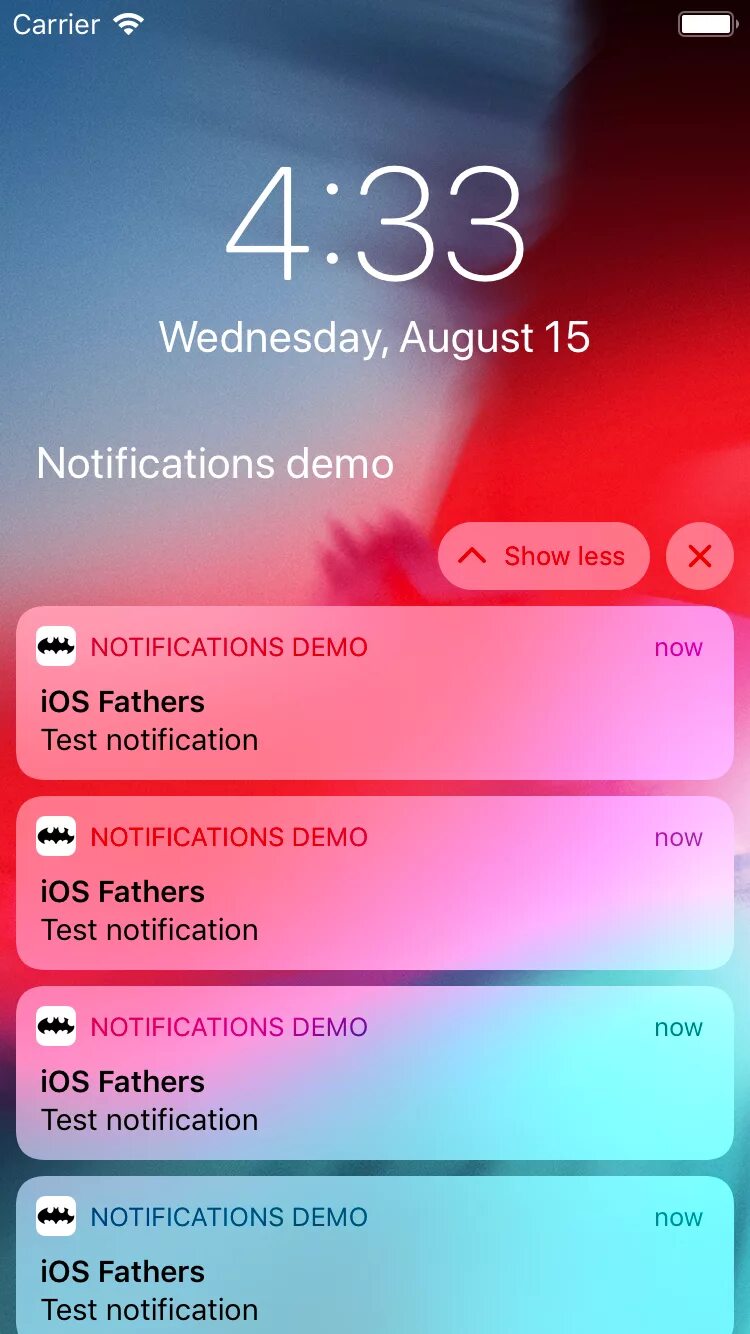
Task: Collapse notifications with Show less
Action: pos(543,556)
